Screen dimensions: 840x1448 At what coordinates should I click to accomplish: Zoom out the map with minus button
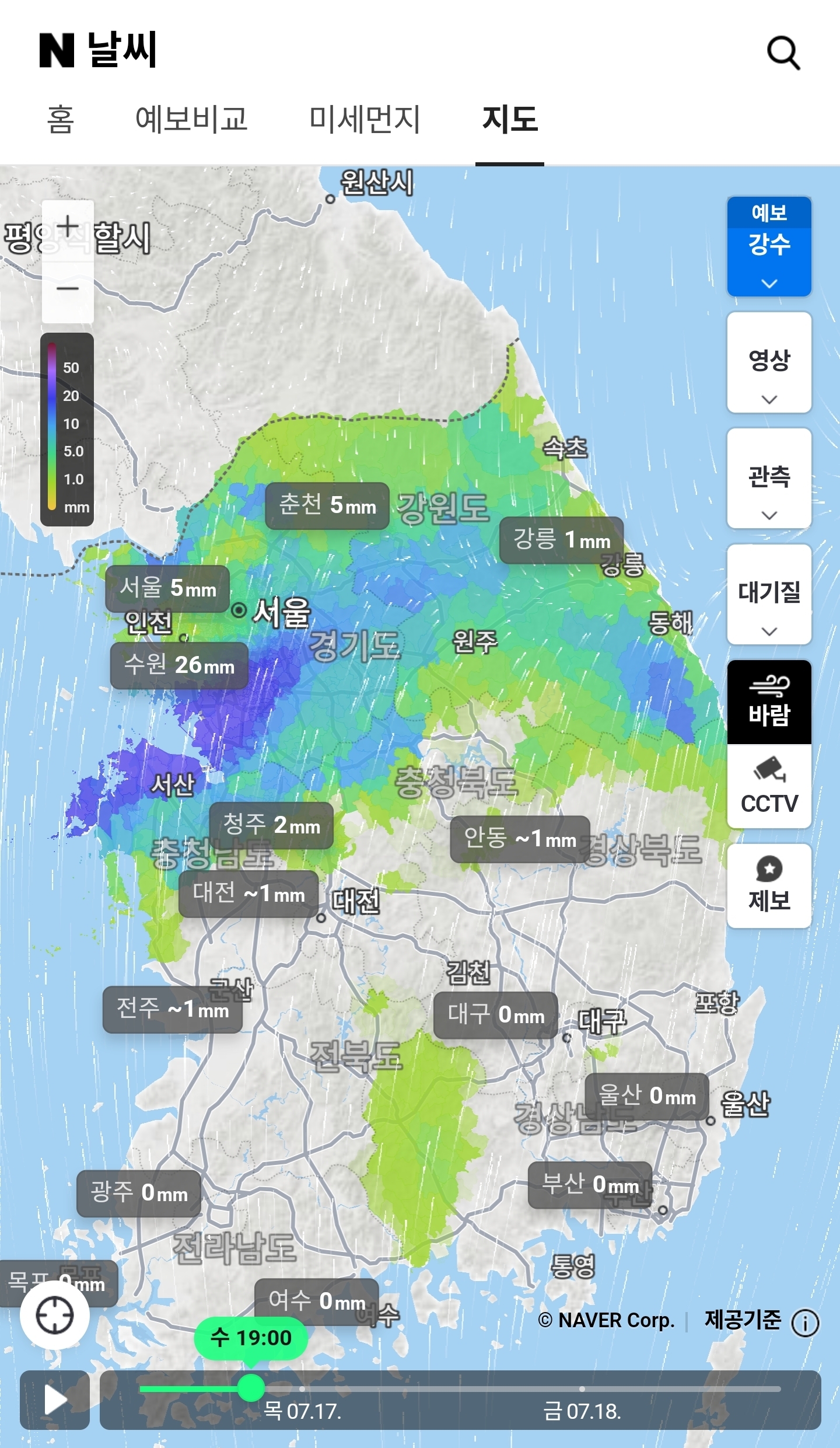[x=68, y=290]
